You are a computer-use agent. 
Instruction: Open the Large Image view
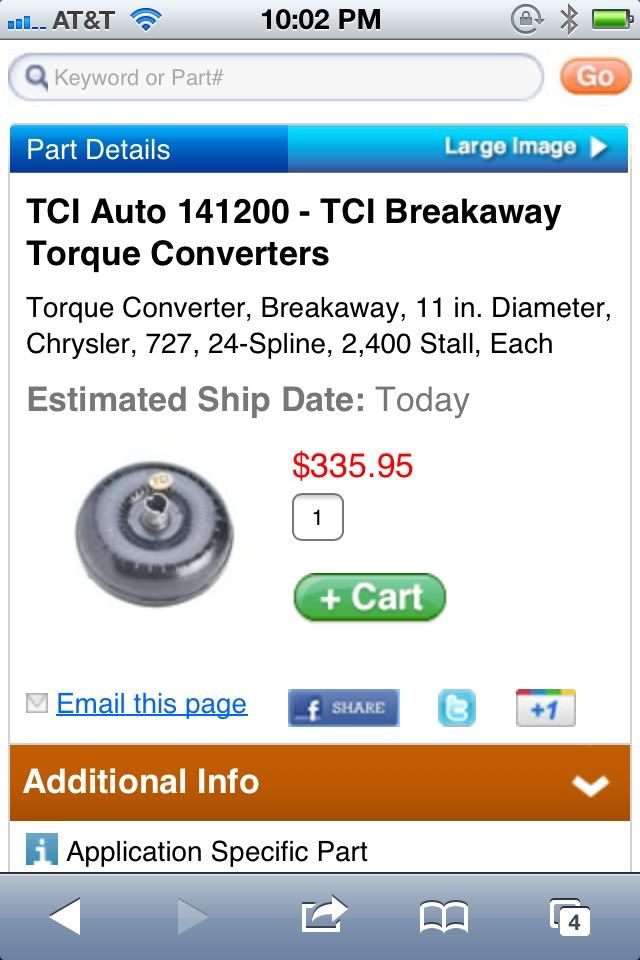(x=526, y=148)
